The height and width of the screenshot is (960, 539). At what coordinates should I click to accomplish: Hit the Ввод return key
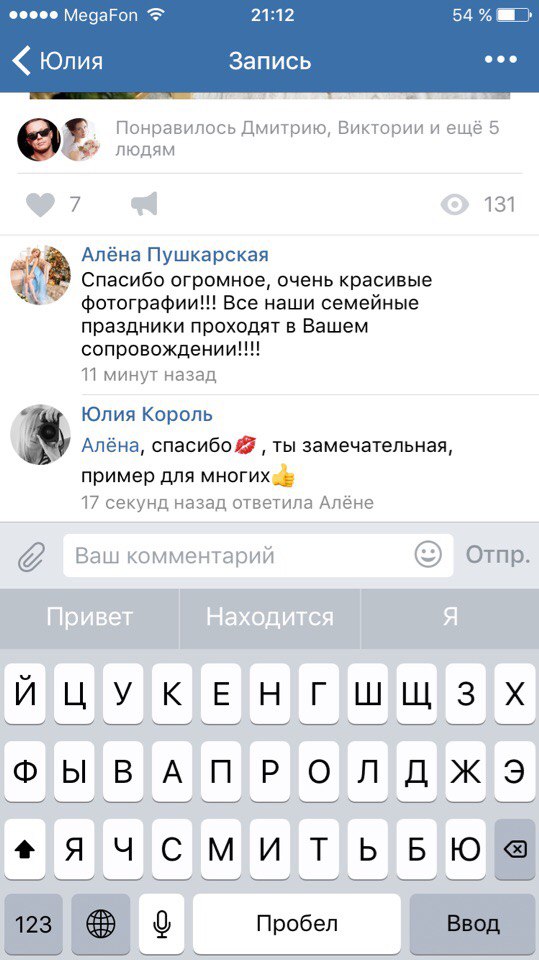(472, 923)
